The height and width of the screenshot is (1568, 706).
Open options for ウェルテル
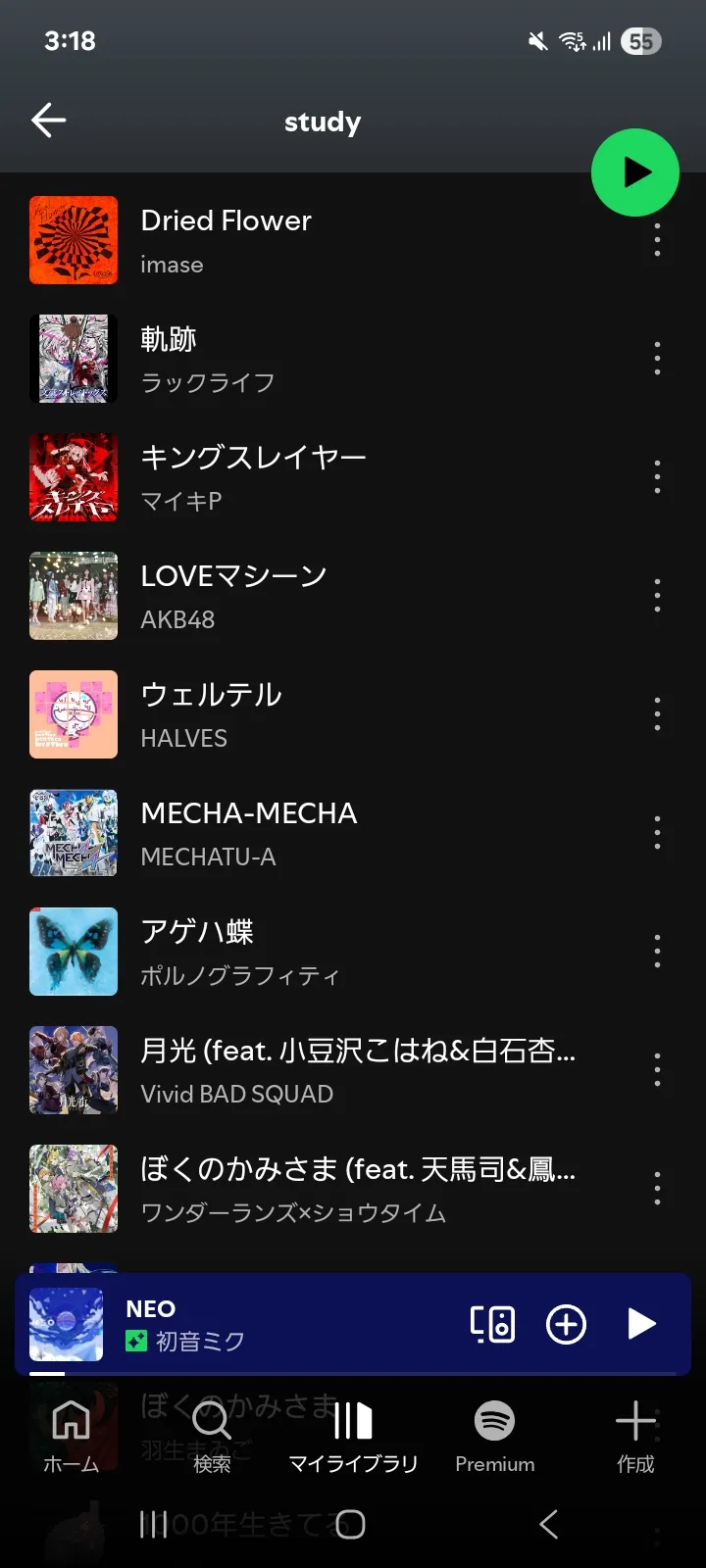(x=657, y=714)
